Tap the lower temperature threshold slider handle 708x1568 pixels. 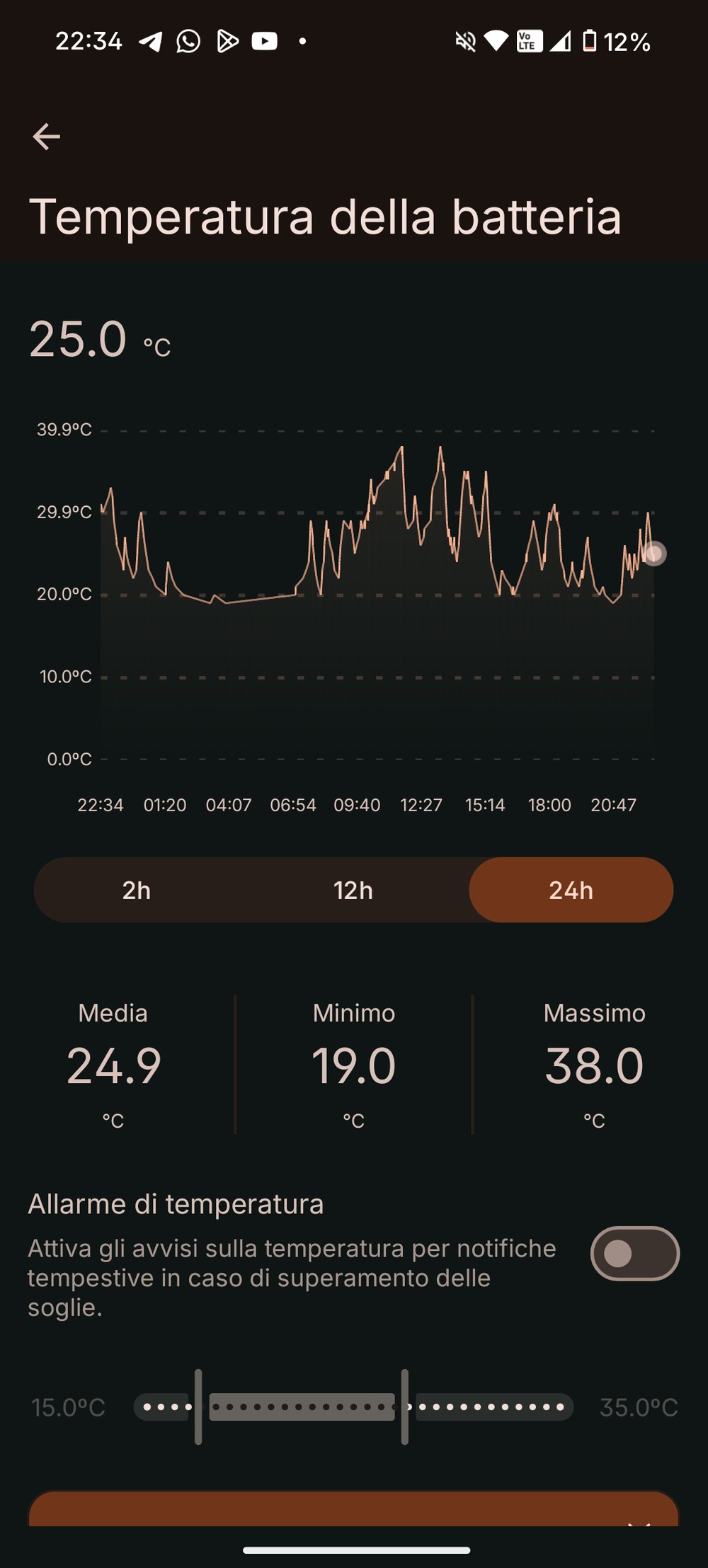(x=198, y=1407)
